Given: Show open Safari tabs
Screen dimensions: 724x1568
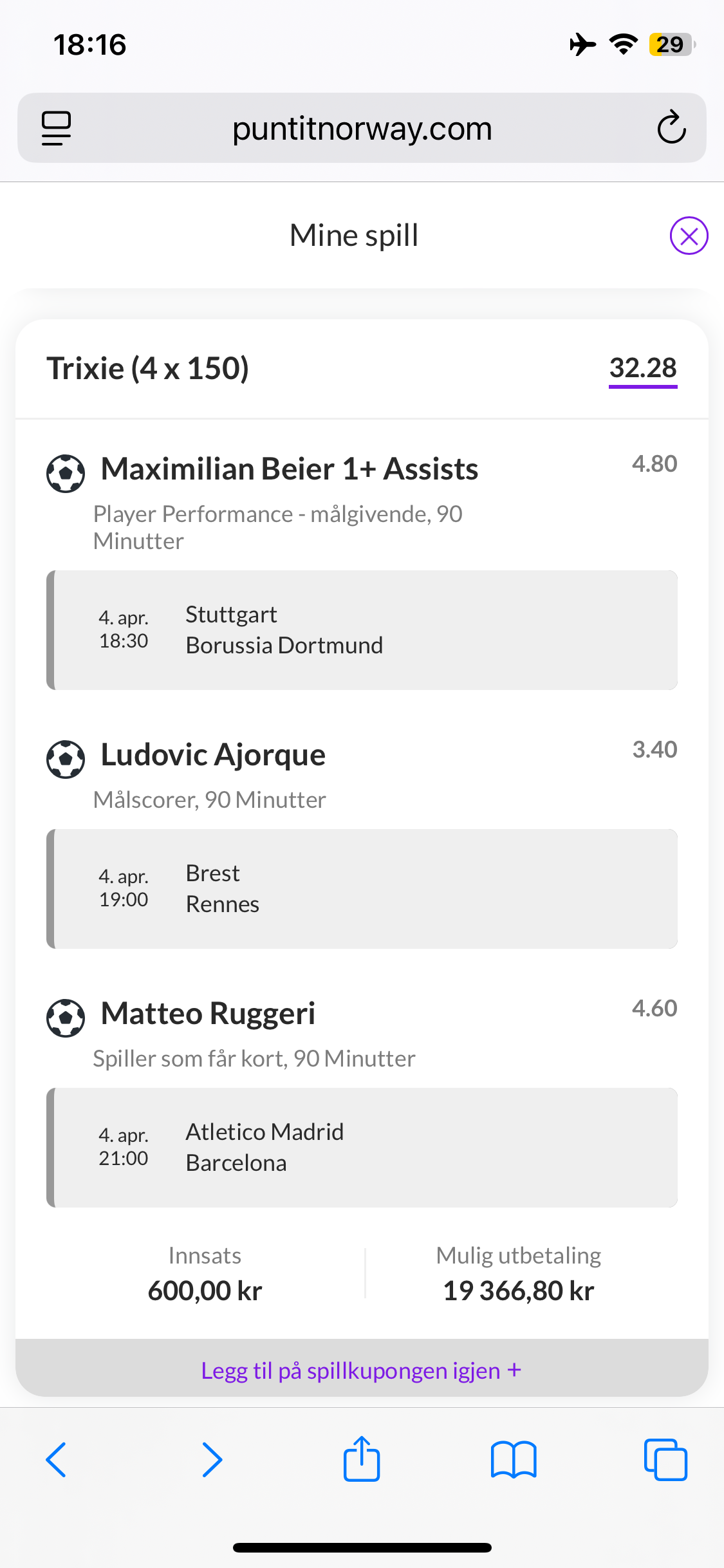Looking at the screenshot, I should [665, 1459].
